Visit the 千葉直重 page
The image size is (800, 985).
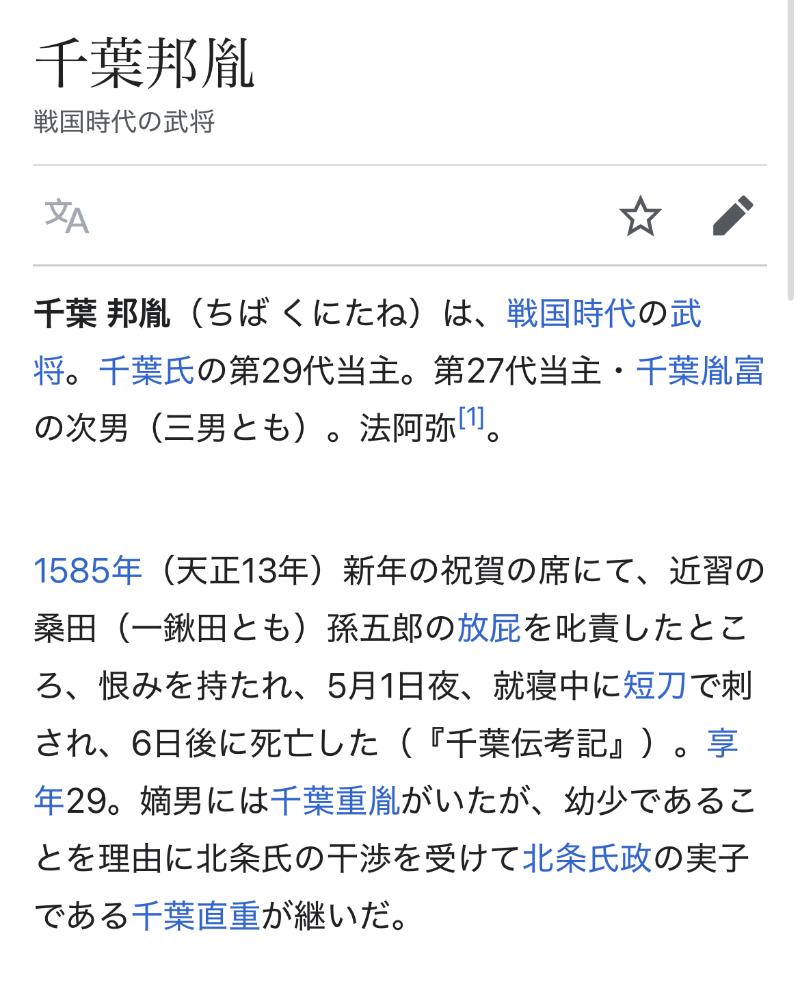coord(196,915)
